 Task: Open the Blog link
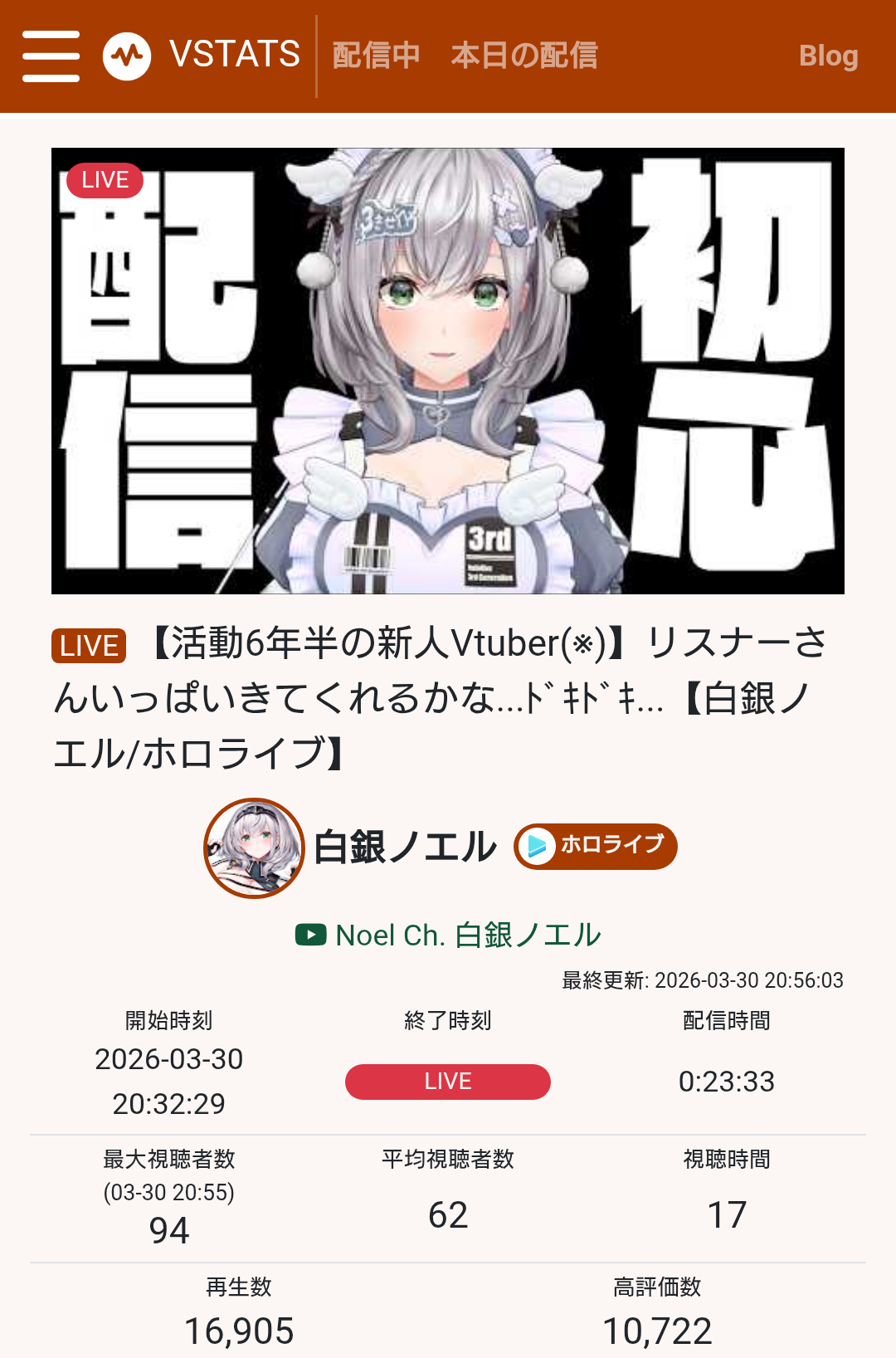[828, 56]
